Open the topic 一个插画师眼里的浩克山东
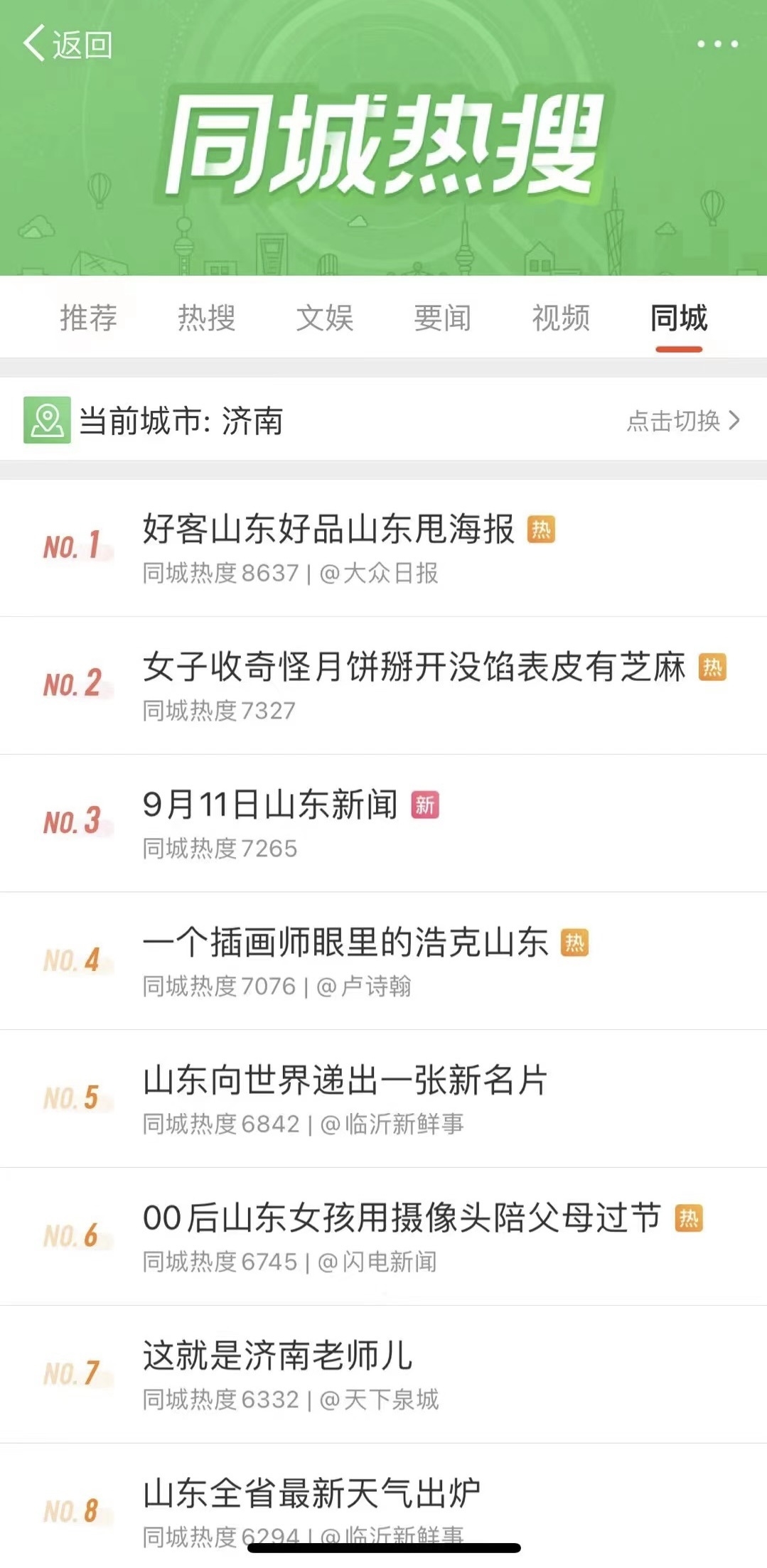767x1568 pixels. (345, 943)
